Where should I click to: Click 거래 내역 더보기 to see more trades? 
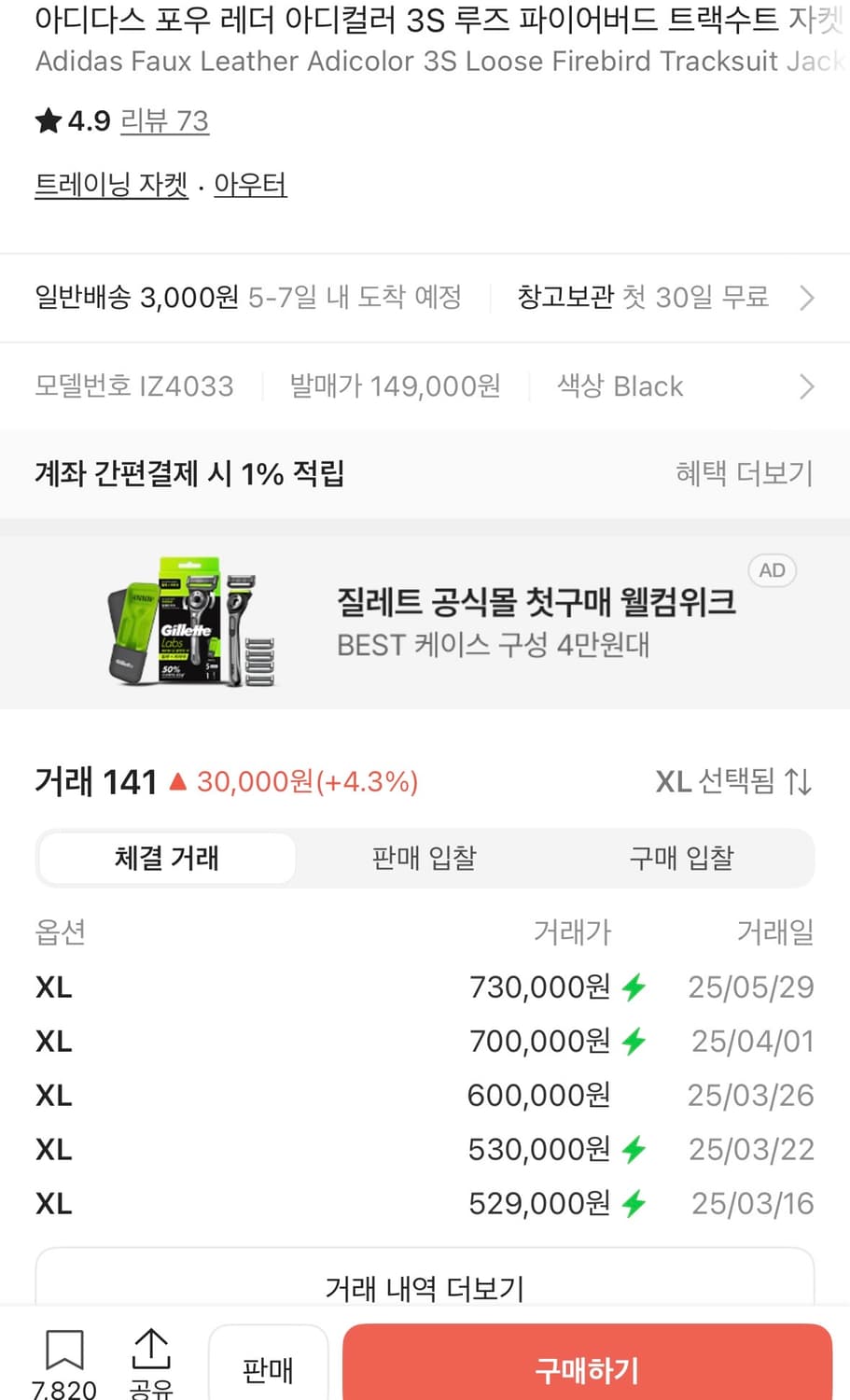click(x=425, y=1287)
